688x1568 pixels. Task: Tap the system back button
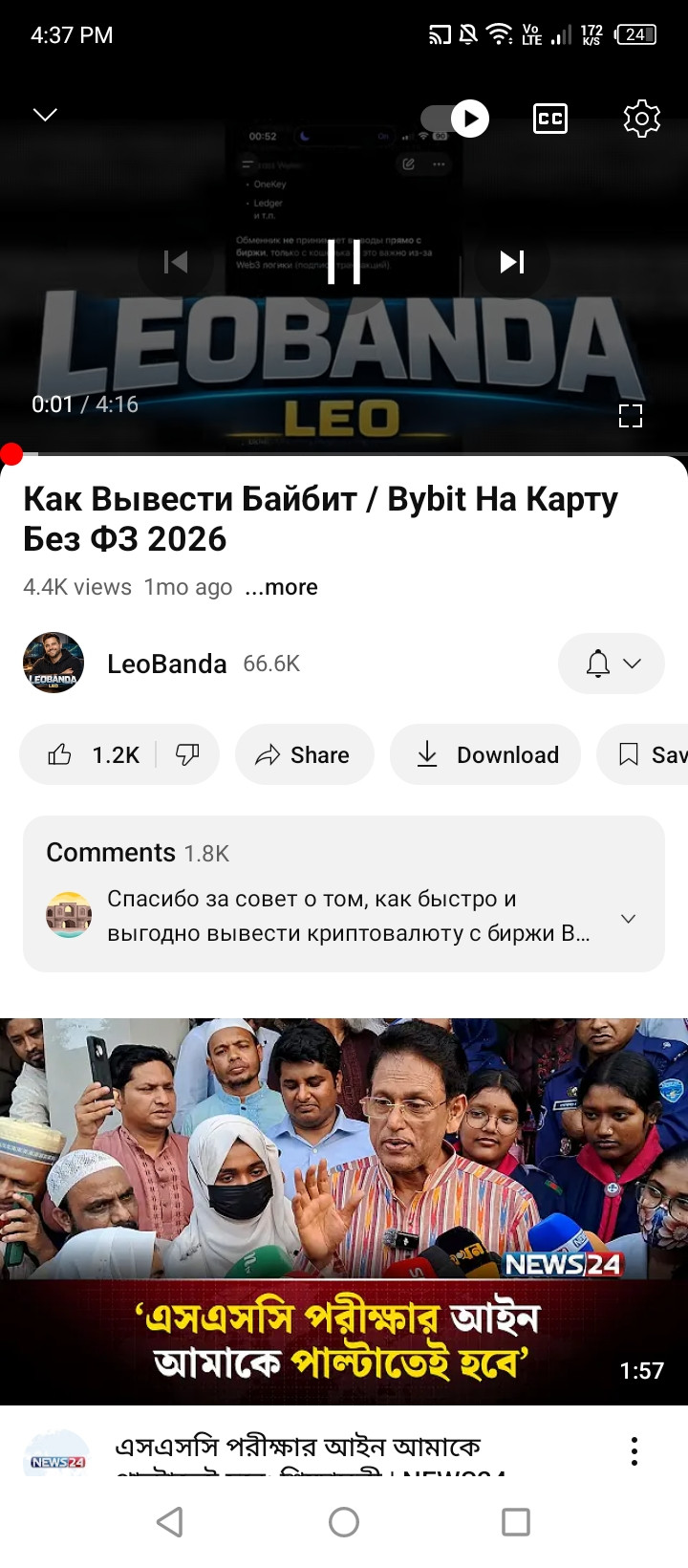[x=170, y=1521]
